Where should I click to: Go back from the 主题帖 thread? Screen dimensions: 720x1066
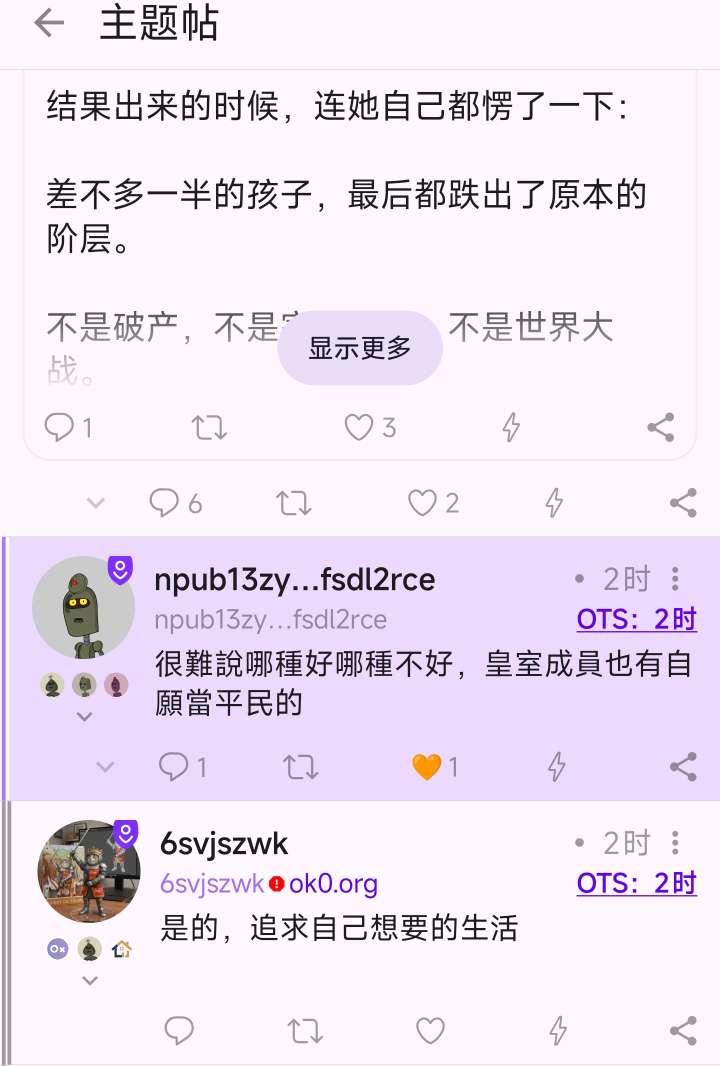click(48, 24)
